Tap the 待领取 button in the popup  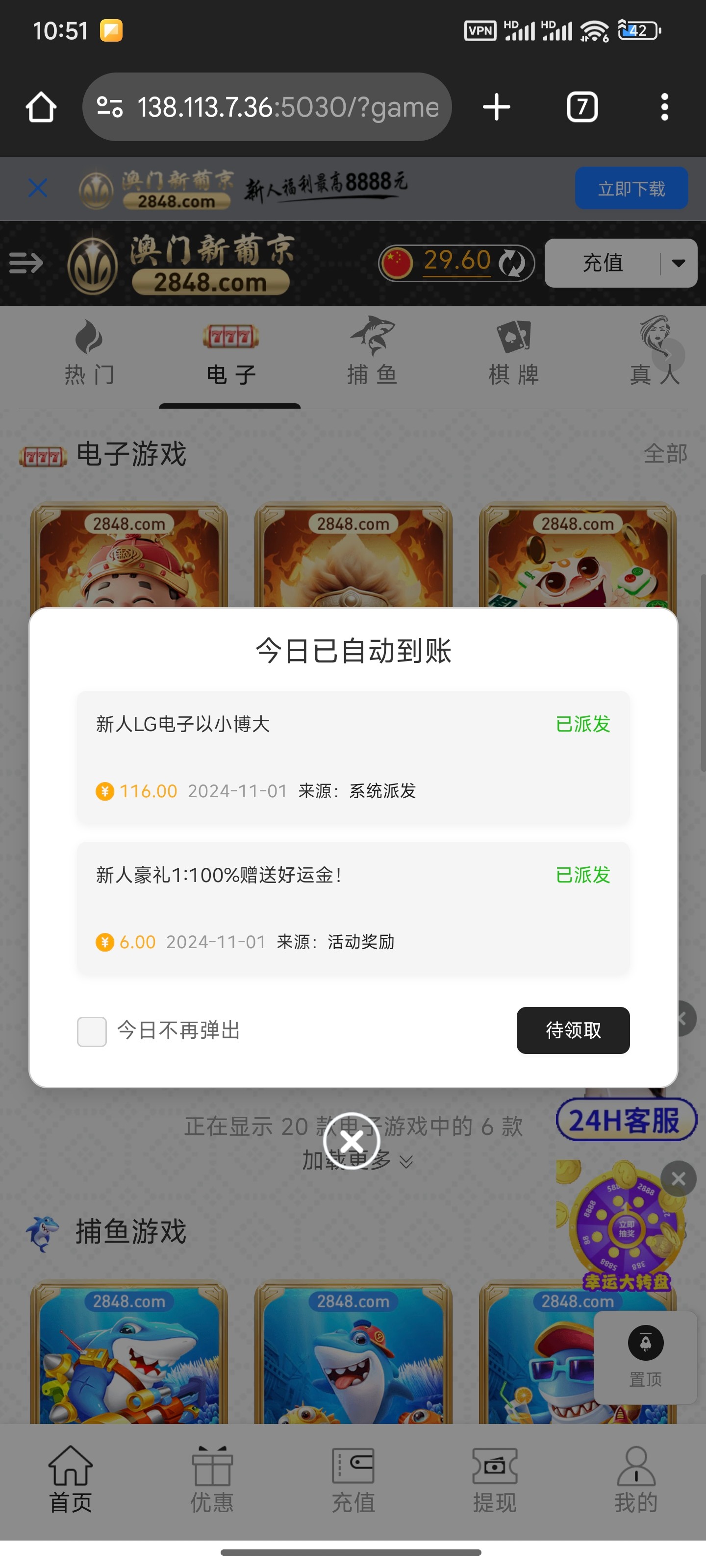click(573, 1030)
